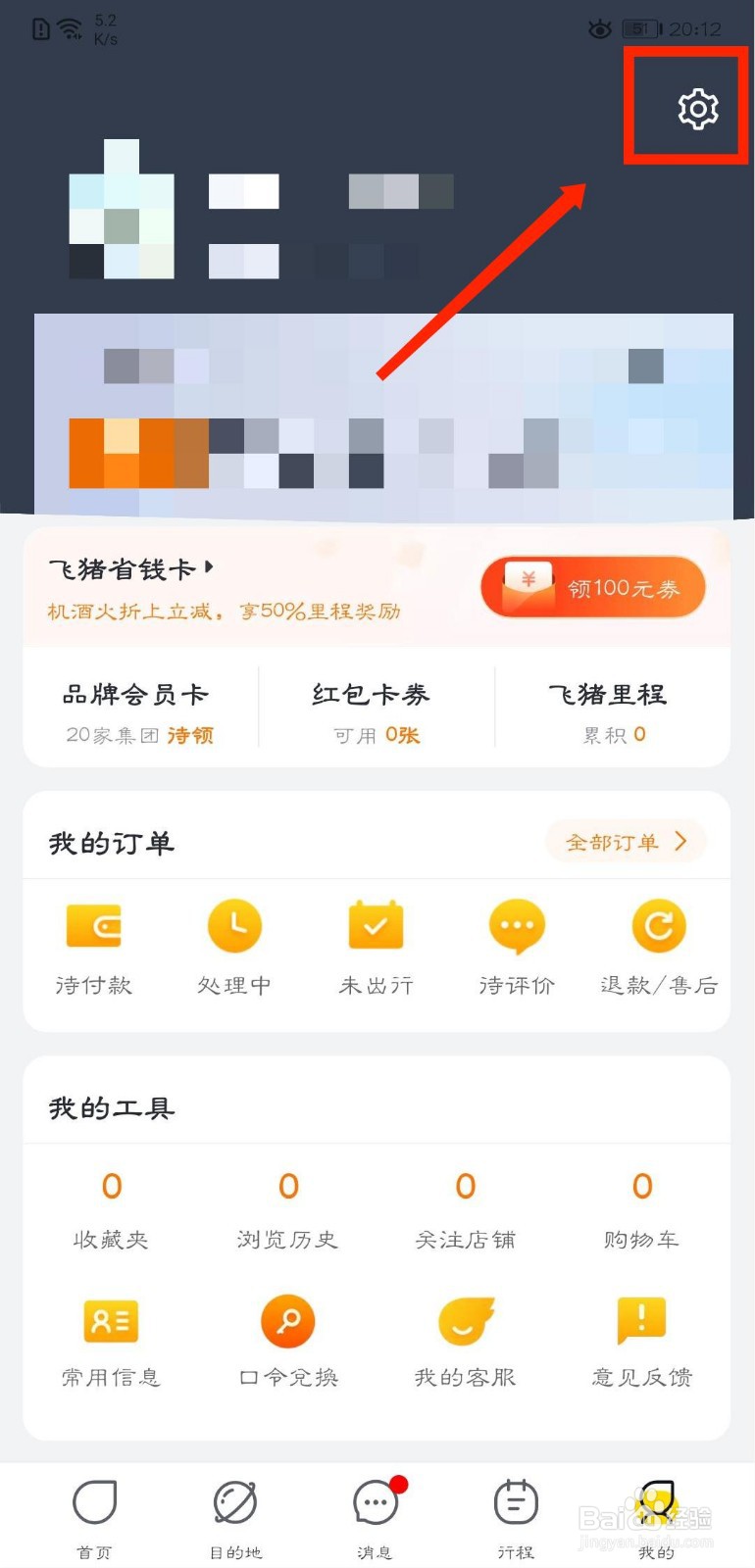Select the 口令兑换 code redemption icon

(x=287, y=1338)
